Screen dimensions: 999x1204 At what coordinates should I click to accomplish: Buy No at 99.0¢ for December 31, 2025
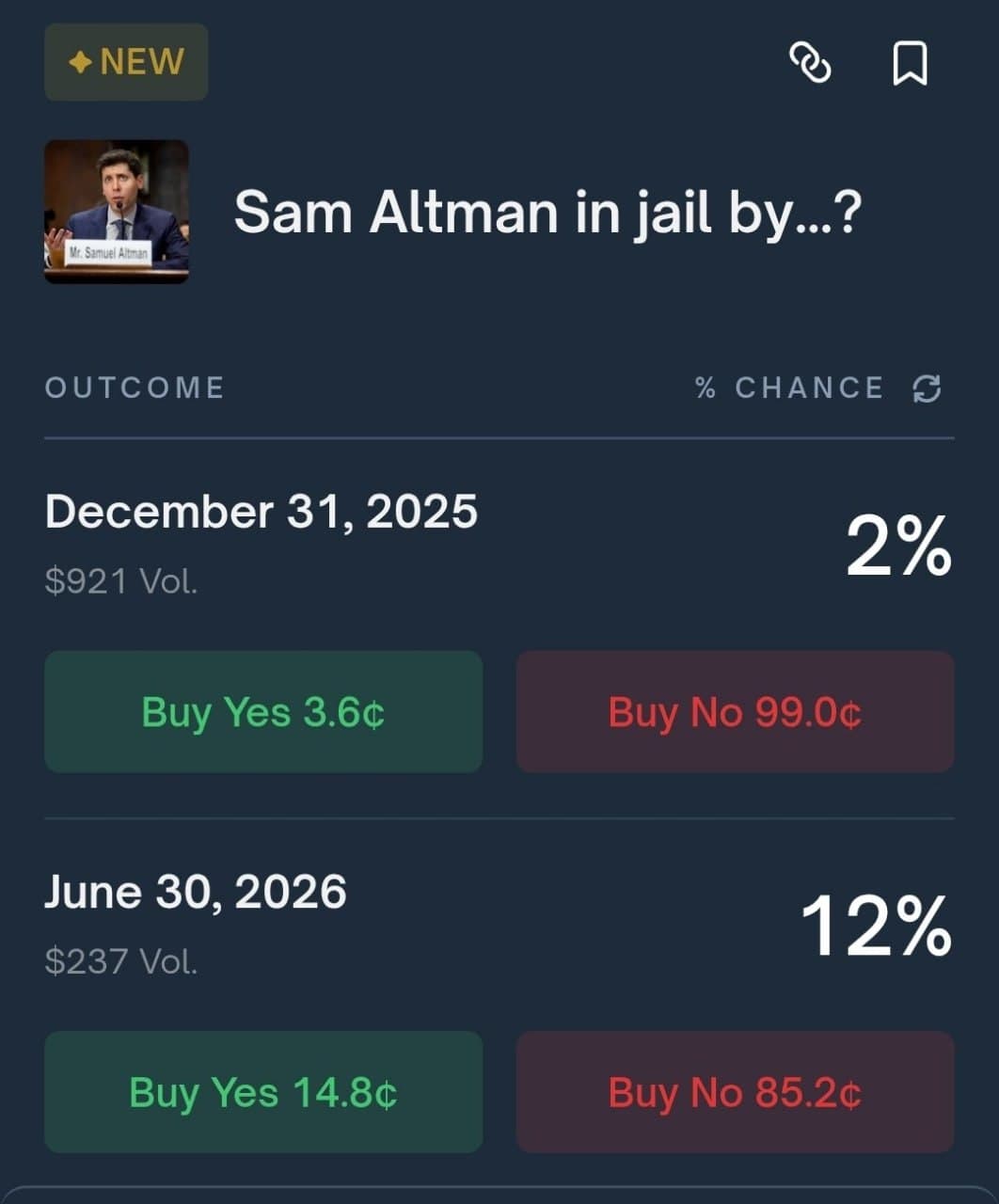coord(735,712)
